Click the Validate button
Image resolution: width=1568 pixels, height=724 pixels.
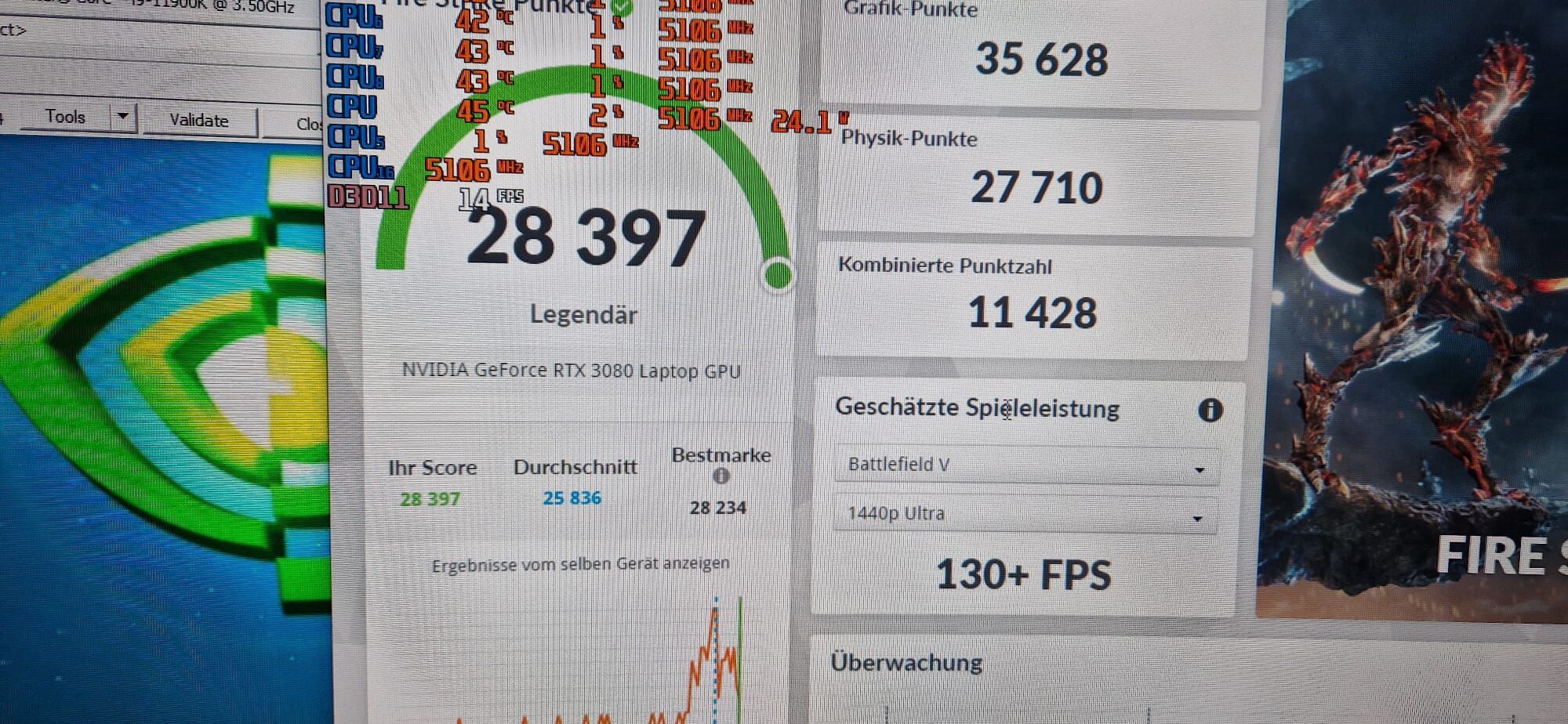199,121
